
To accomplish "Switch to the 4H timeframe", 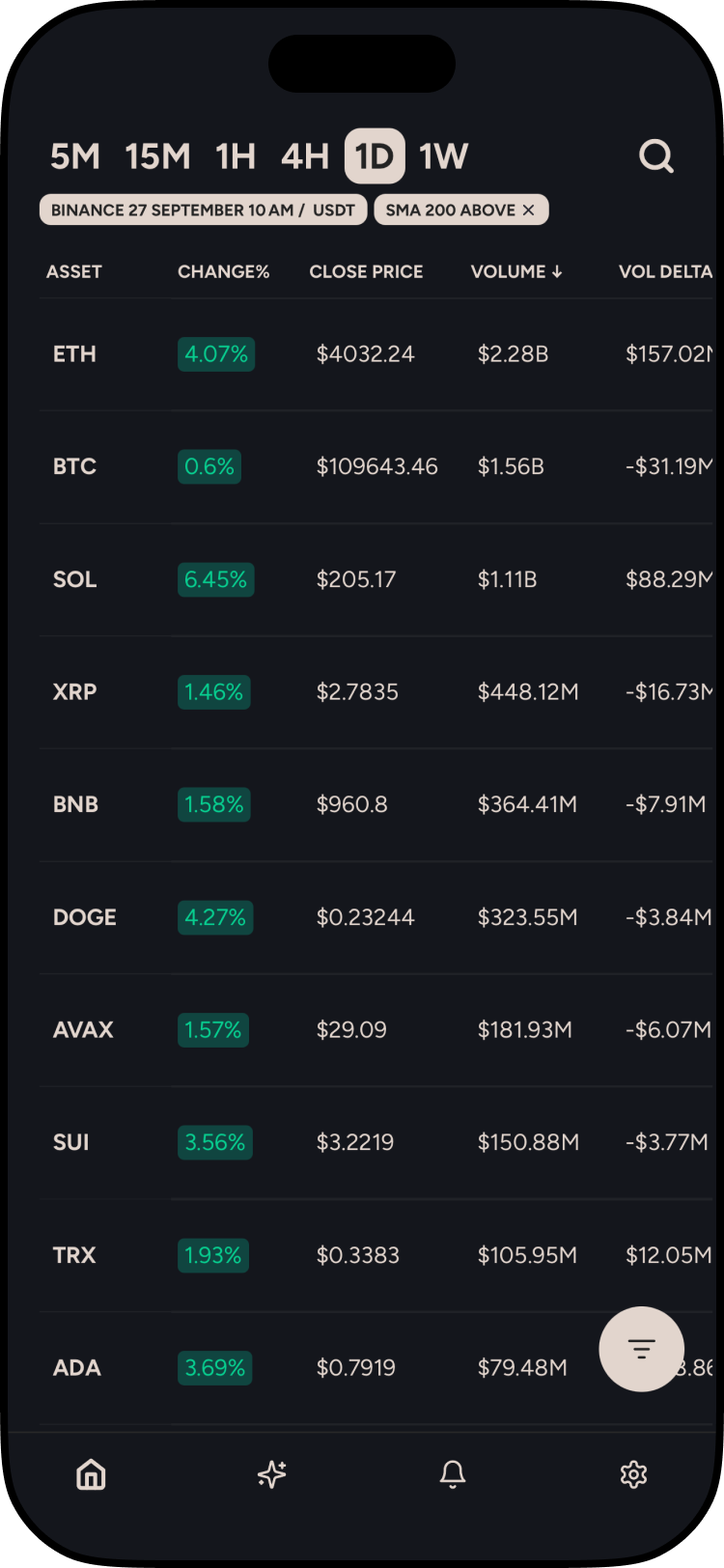I will tap(304, 155).
